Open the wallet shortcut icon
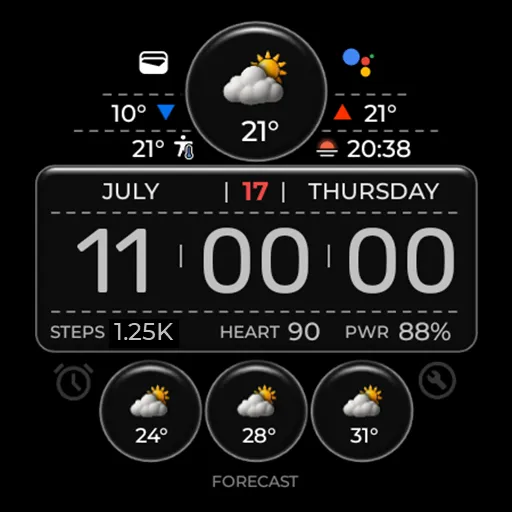Viewport: 512px width, 512px height. [x=153, y=63]
